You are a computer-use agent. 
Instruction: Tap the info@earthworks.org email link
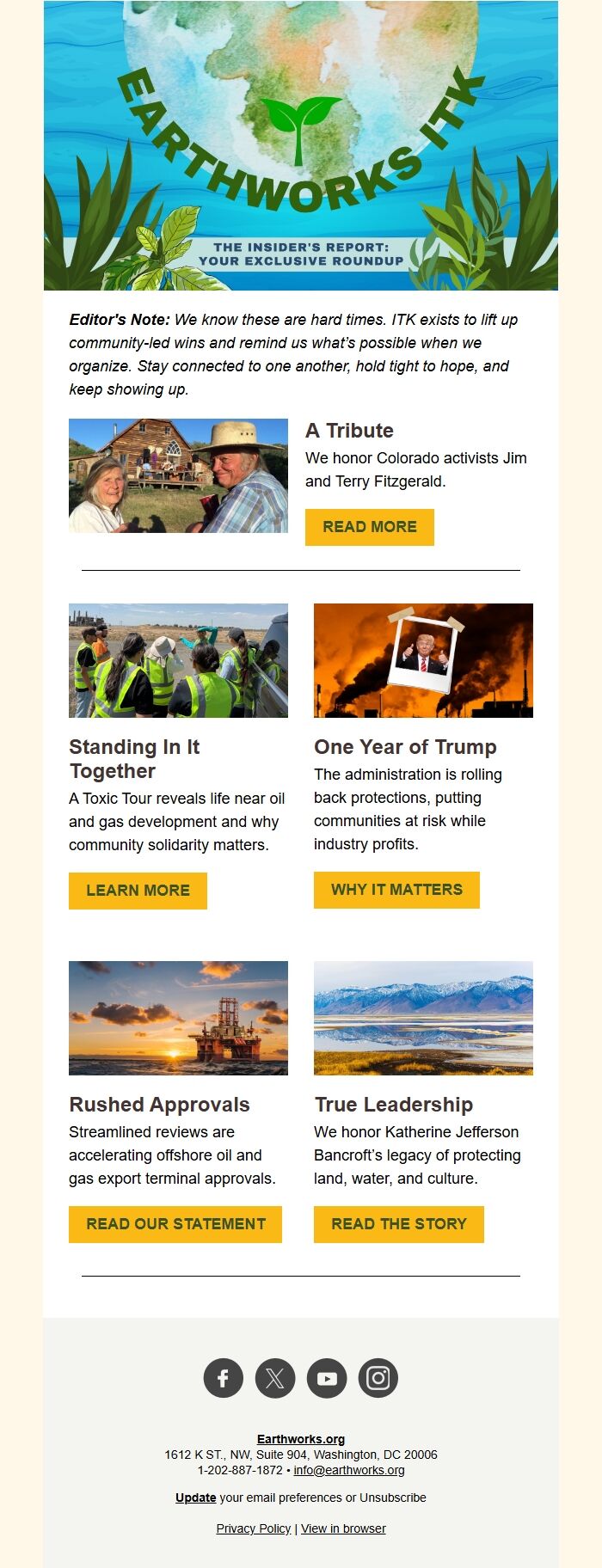pos(348,1470)
